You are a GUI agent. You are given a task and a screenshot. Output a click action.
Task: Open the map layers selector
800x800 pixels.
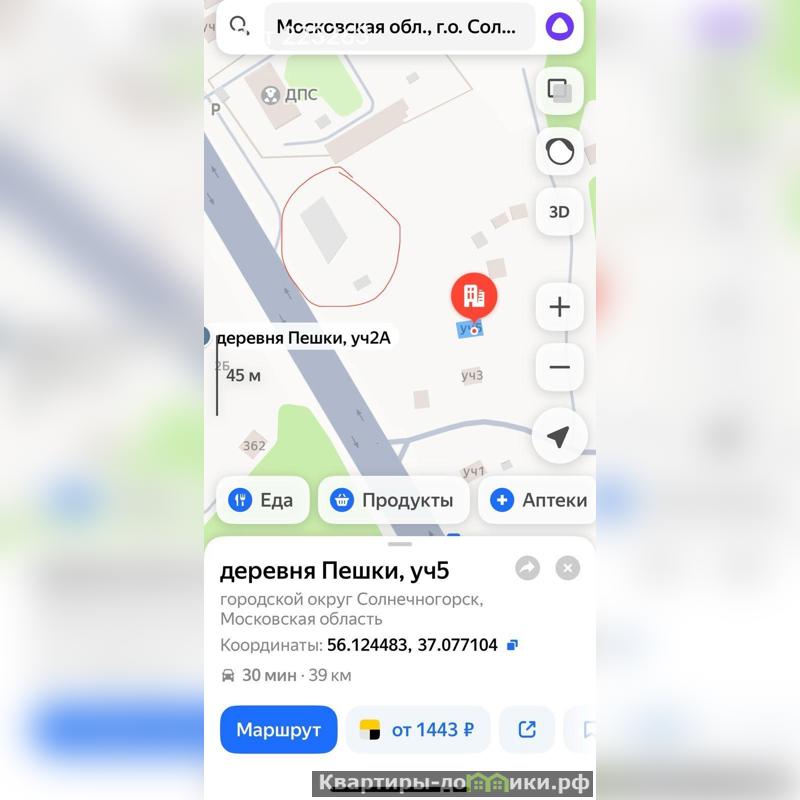[x=559, y=92]
